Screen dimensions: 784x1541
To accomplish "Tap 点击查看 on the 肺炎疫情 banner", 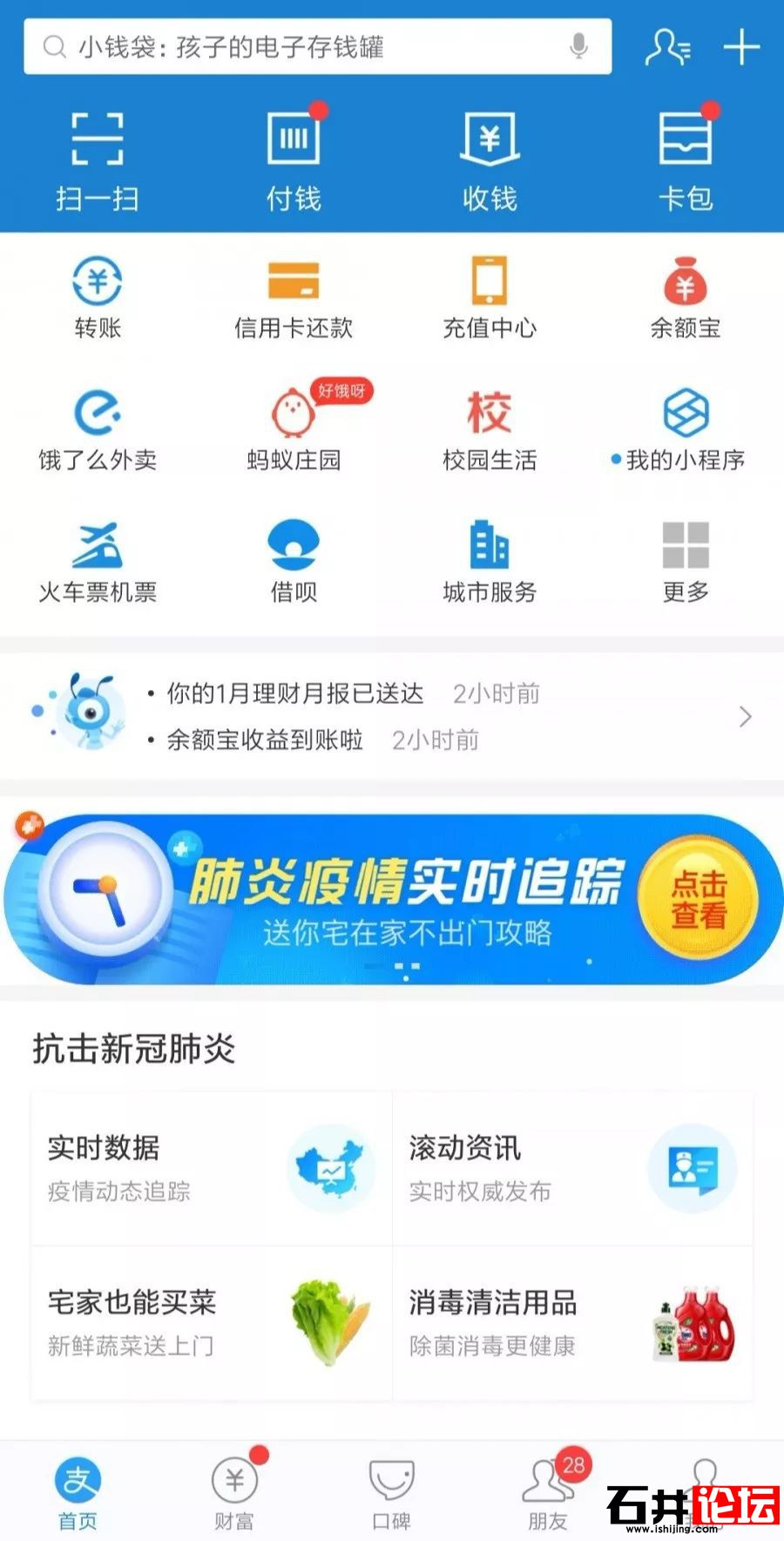I will (x=699, y=900).
